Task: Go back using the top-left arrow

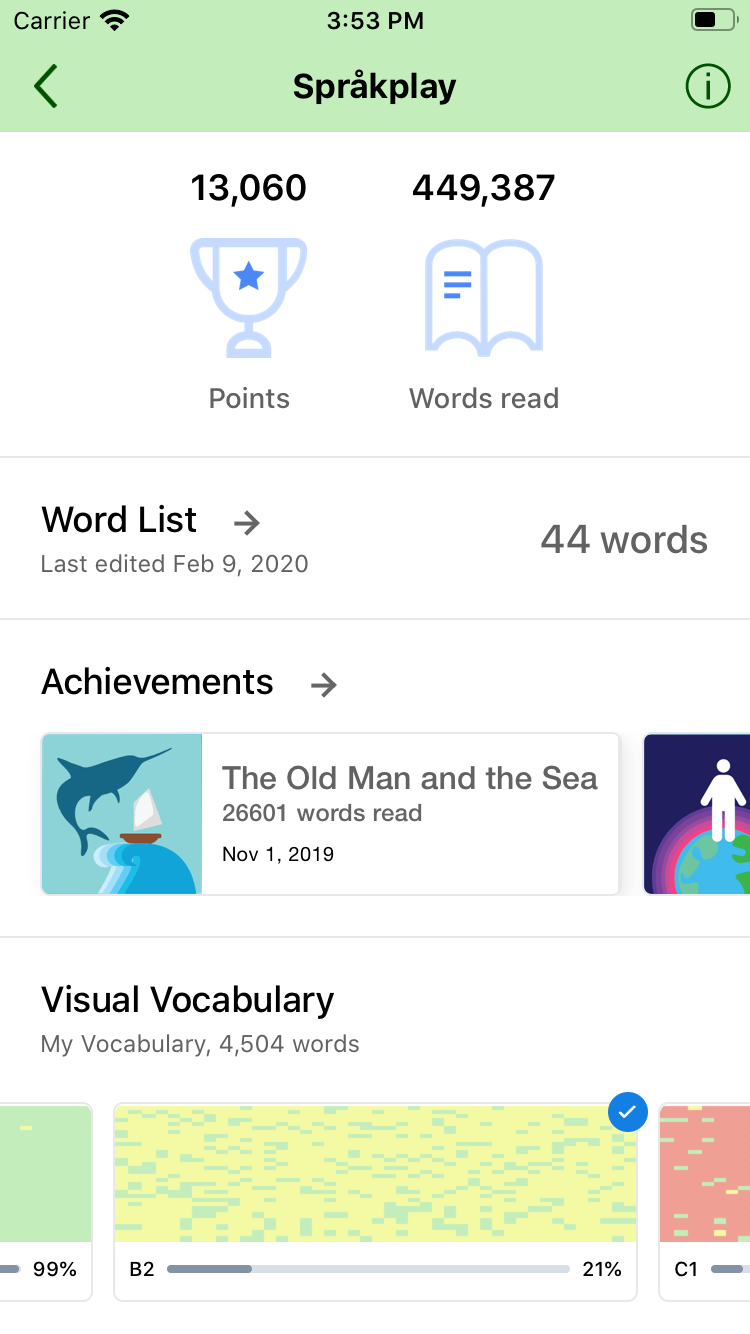Action: (x=46, y=87)
